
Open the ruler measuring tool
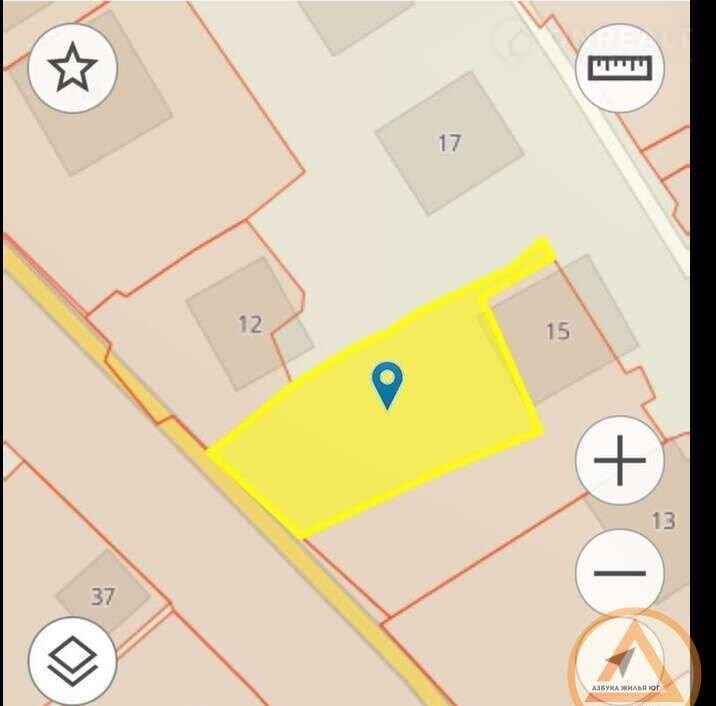tap(620, 68)
